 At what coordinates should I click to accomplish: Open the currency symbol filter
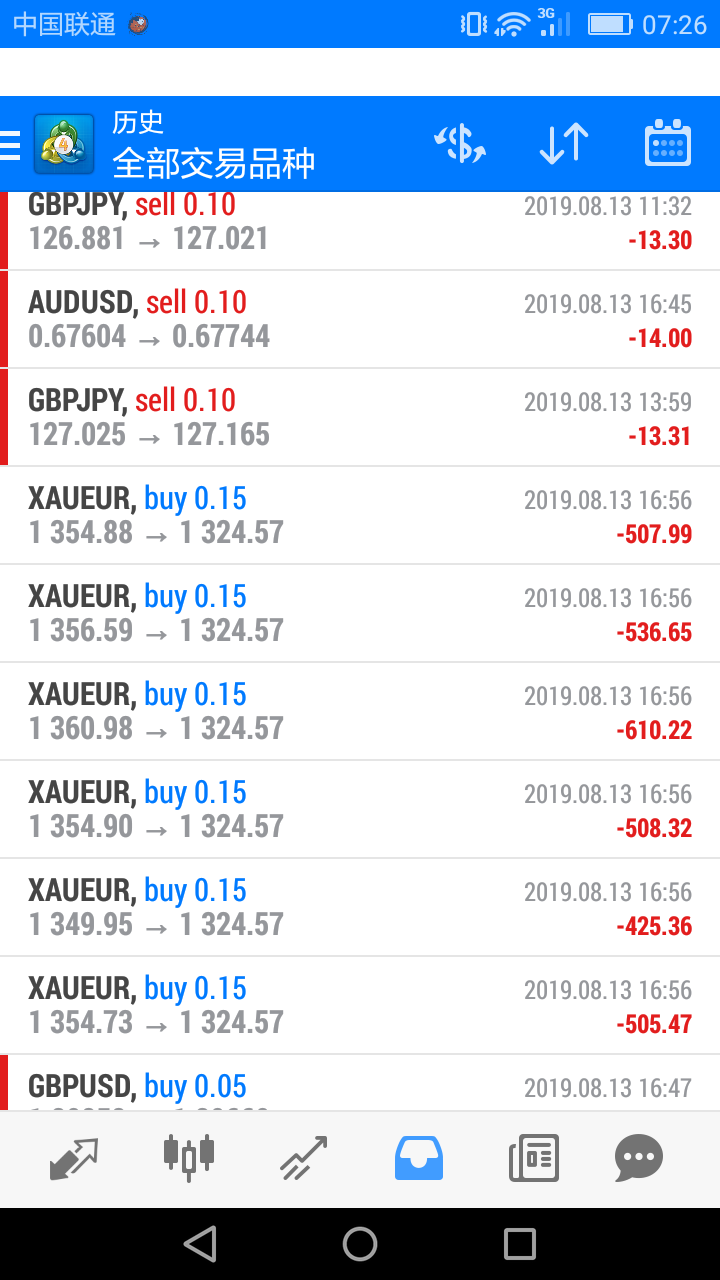[x=460, y=145]
